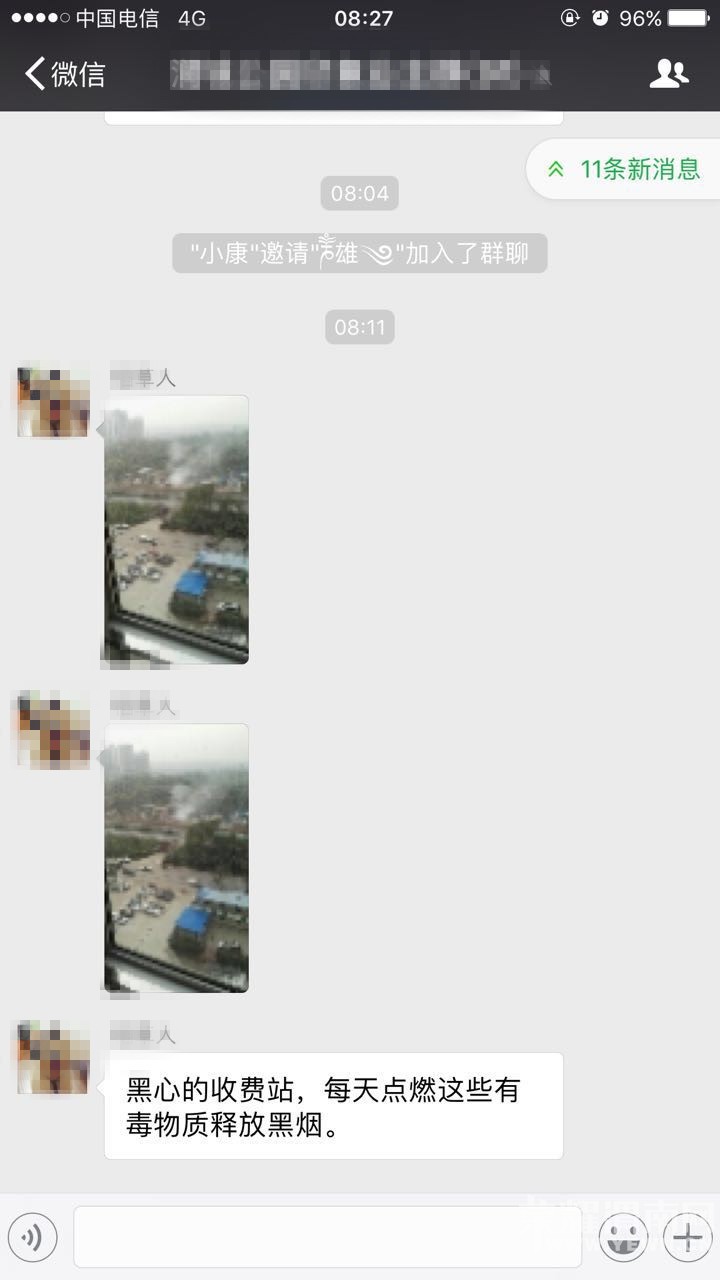Open the emoji sticker panel
Viewport: 720px width, 1280px height.
[623, 1237]
